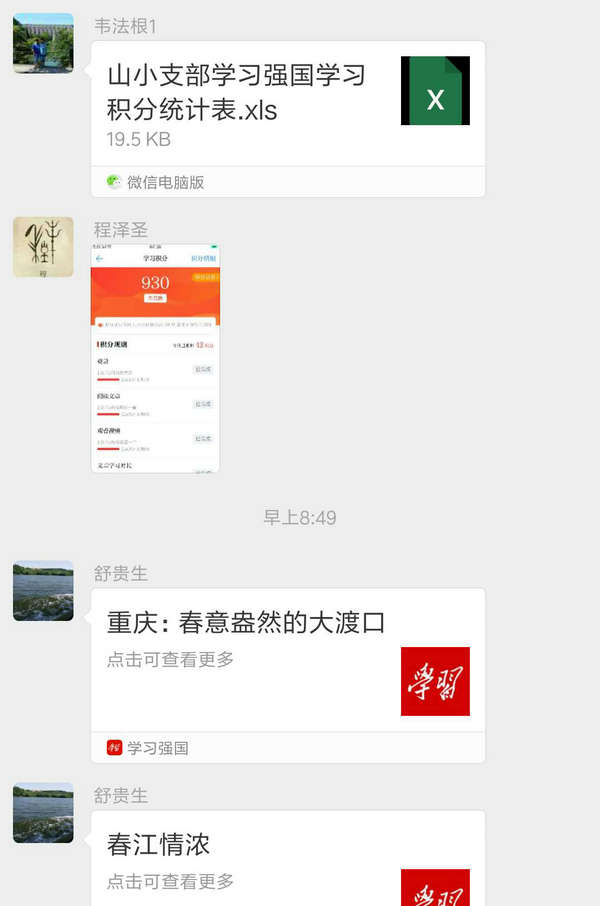Tap 舒贵生's avatar next to 春江情浓
The height and width of the screenshot is (906, 600).
(x=43, y=813)
